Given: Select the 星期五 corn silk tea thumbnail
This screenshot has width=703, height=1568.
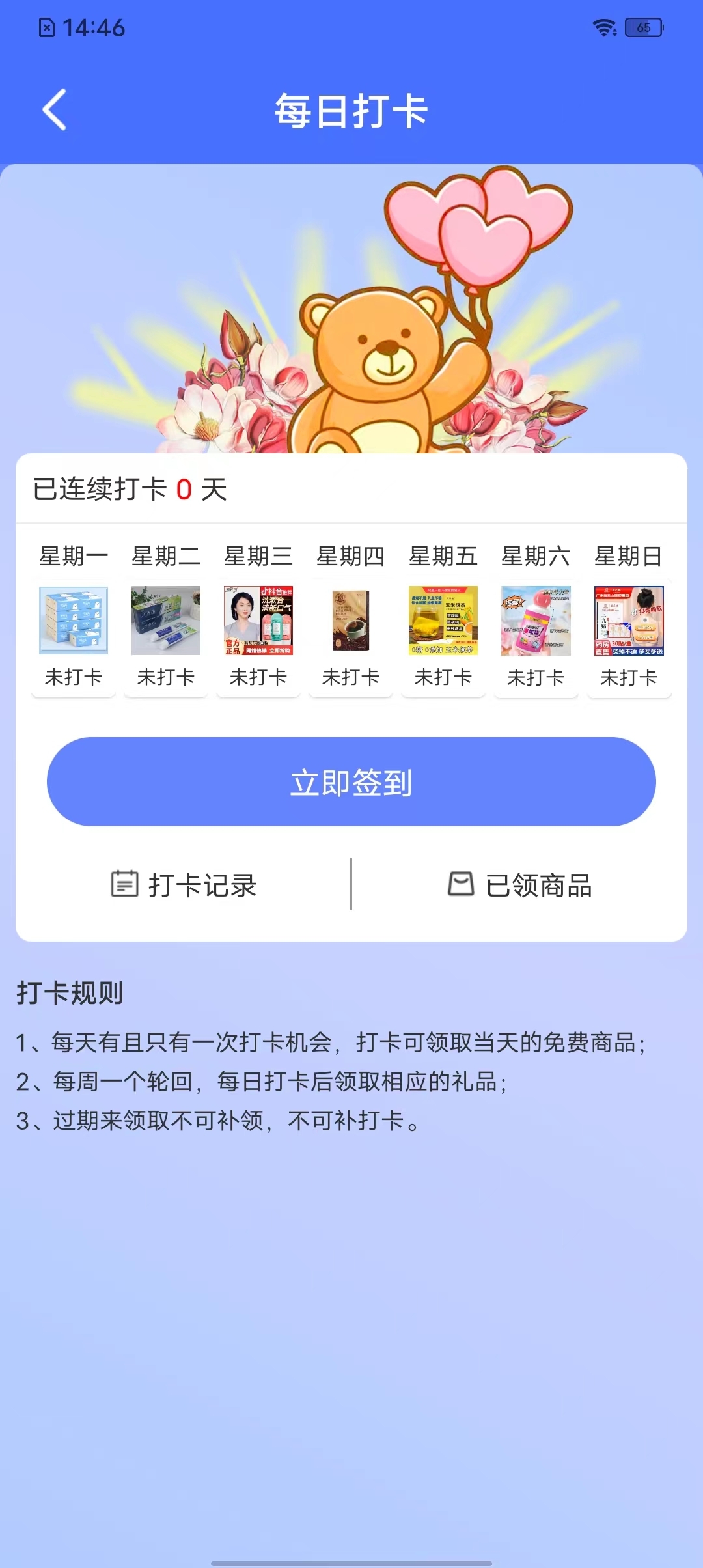Looking at the screenshot, I should pyautogui.click(x=443, y=622).
